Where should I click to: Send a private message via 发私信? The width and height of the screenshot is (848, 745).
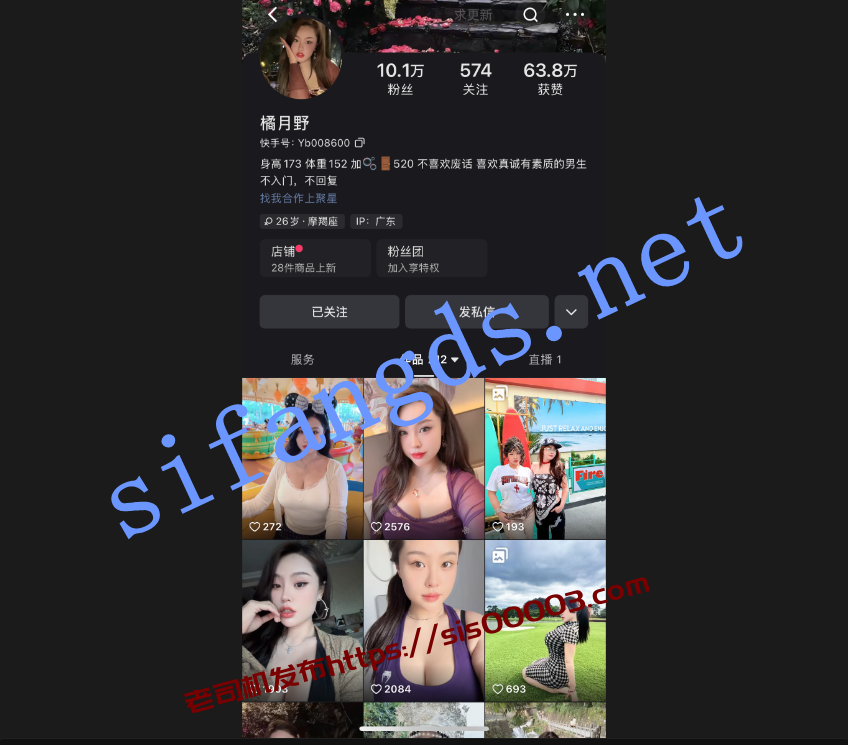476,312
